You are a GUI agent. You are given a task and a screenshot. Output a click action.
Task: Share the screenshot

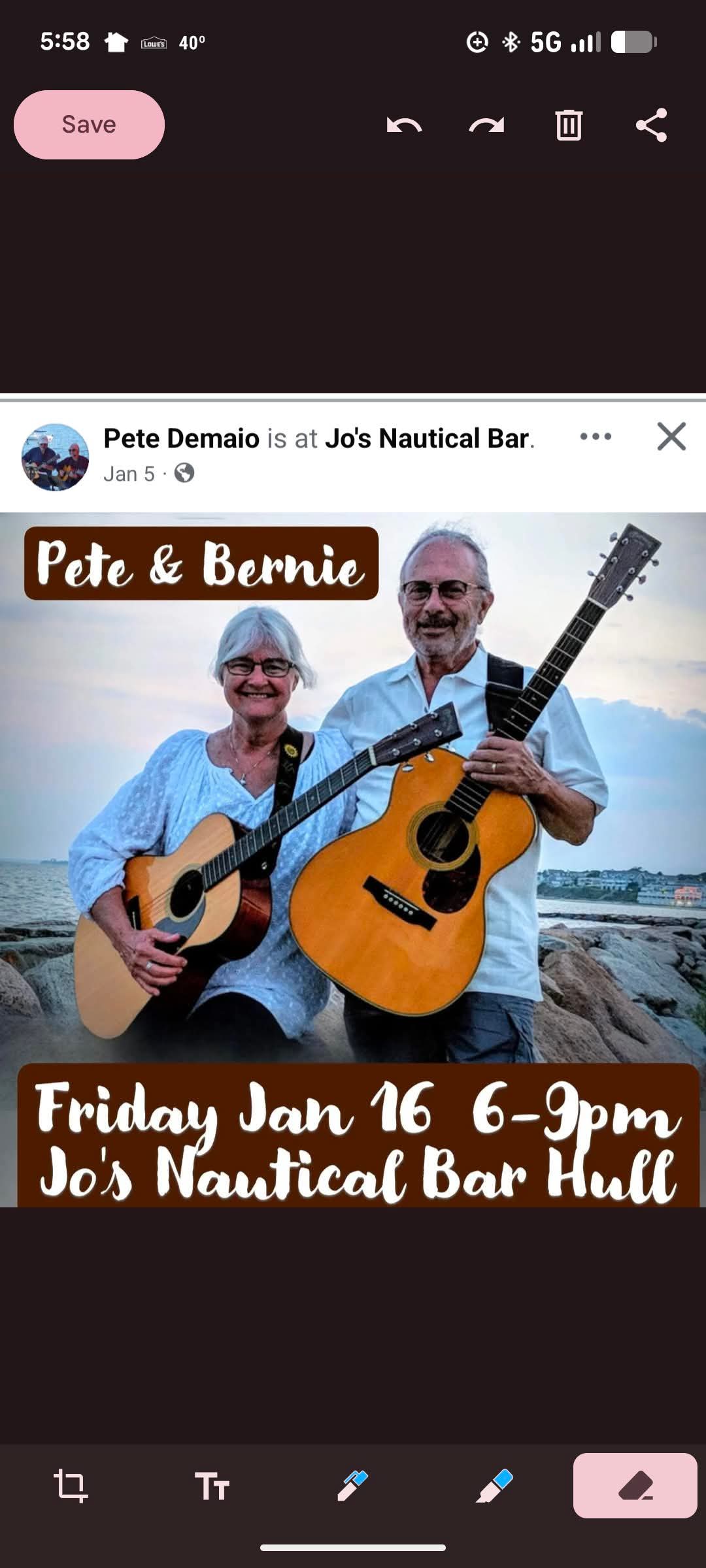[651, 125]
